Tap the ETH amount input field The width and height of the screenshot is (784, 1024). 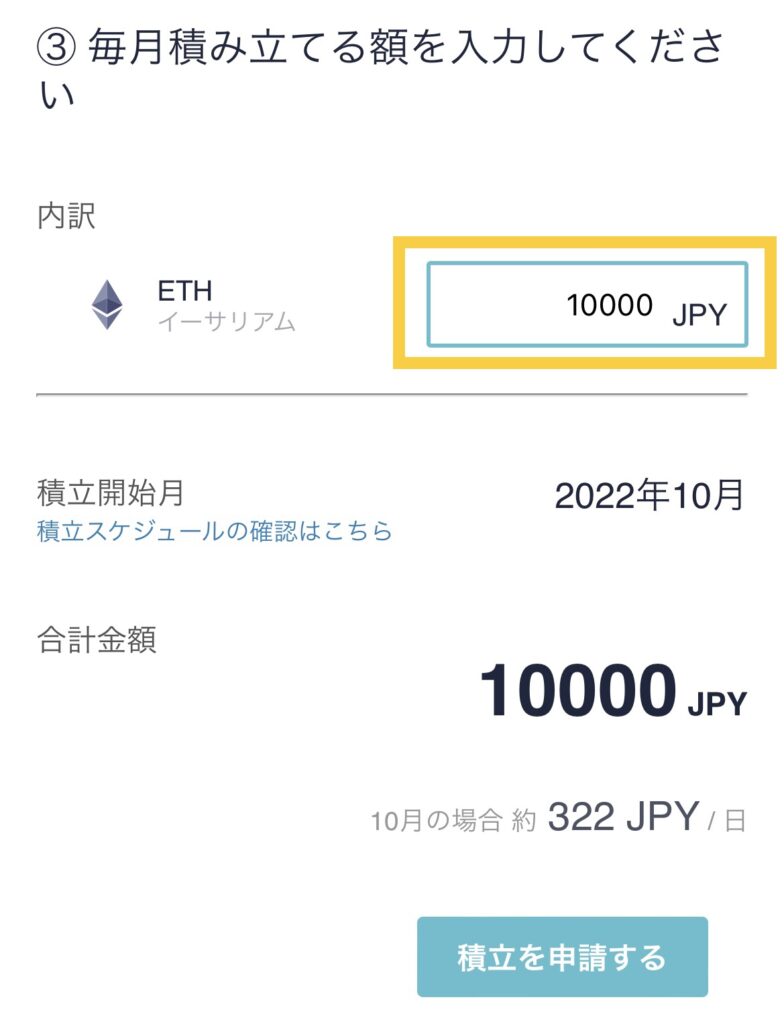[587, 305]
